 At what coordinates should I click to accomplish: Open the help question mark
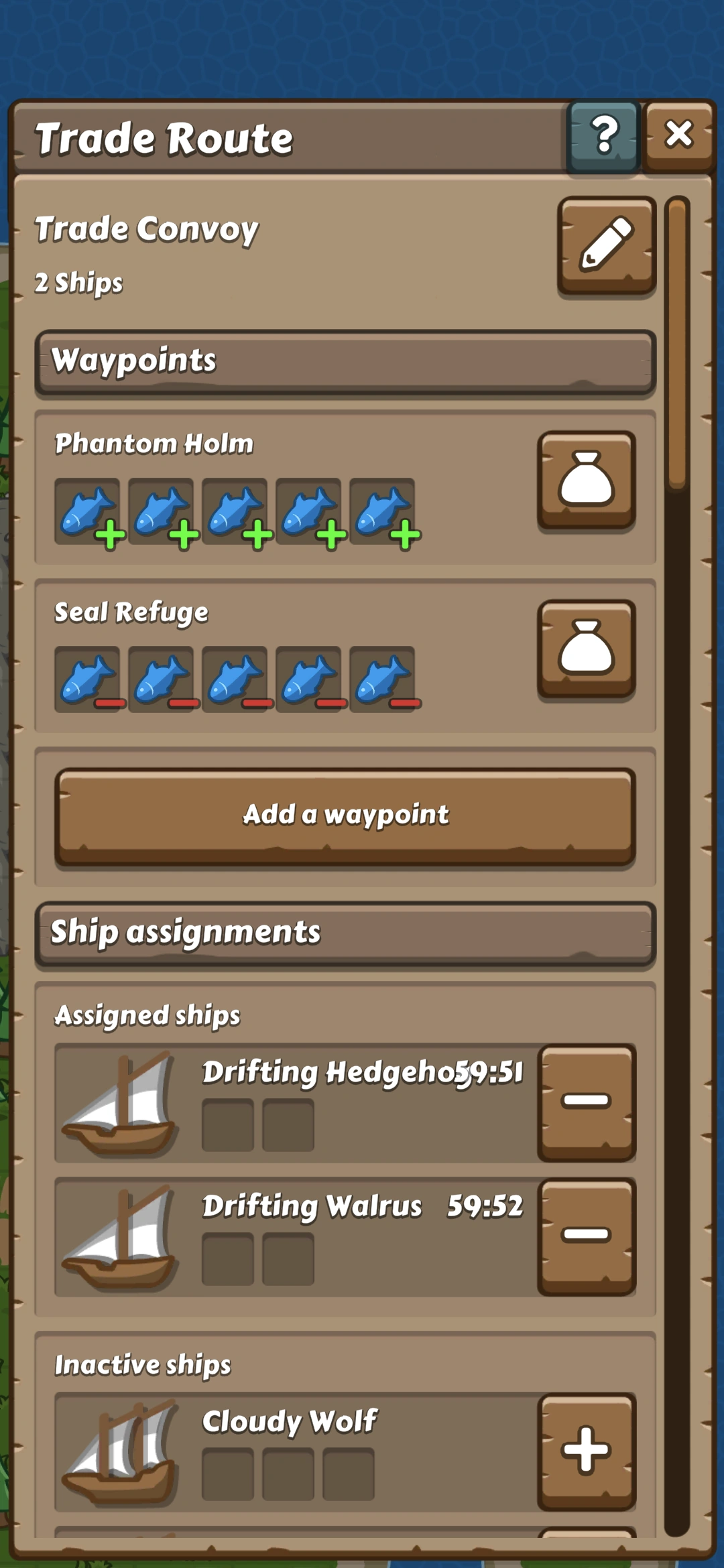(604, 136)
